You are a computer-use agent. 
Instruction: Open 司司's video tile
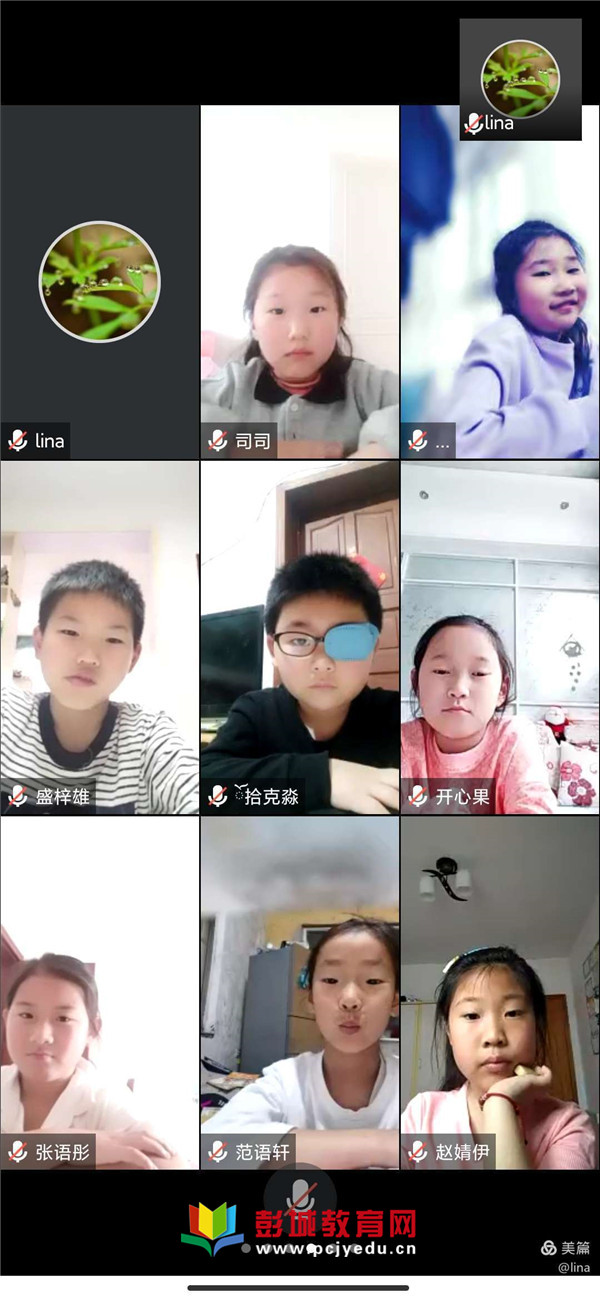click(299, 282)
